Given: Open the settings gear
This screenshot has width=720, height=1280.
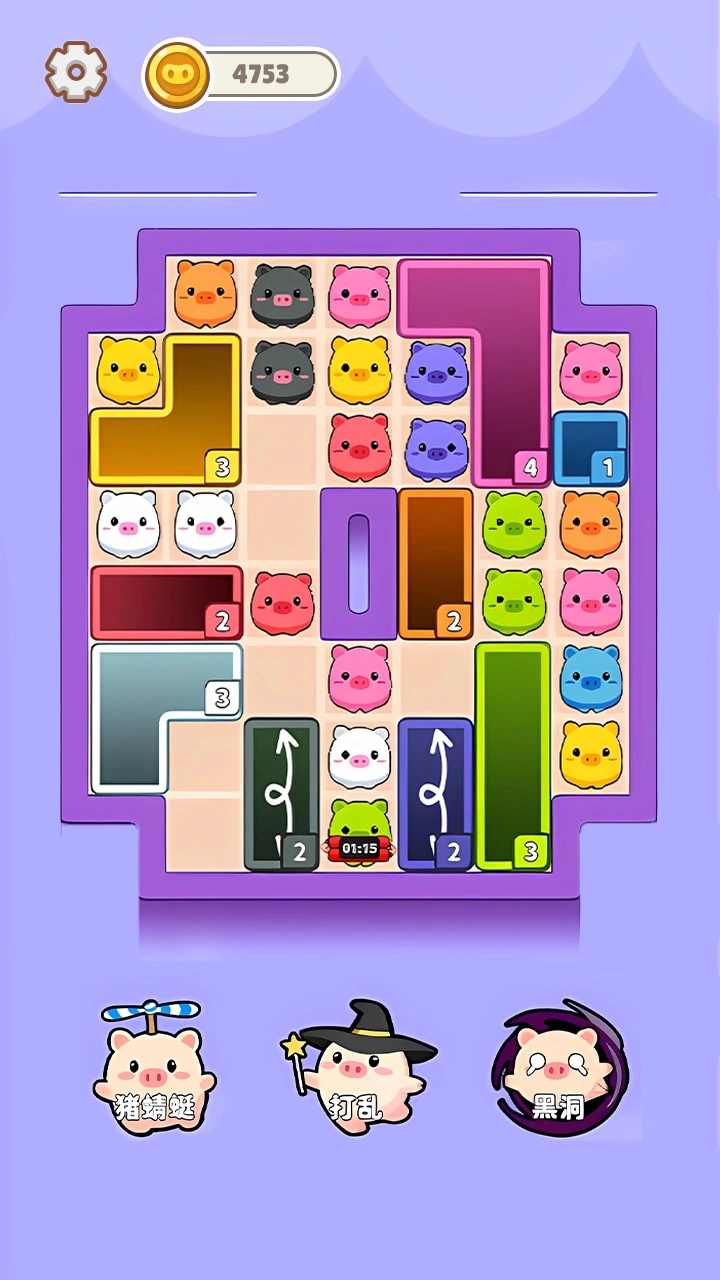Looking at the screenshot, I should 75,71.
